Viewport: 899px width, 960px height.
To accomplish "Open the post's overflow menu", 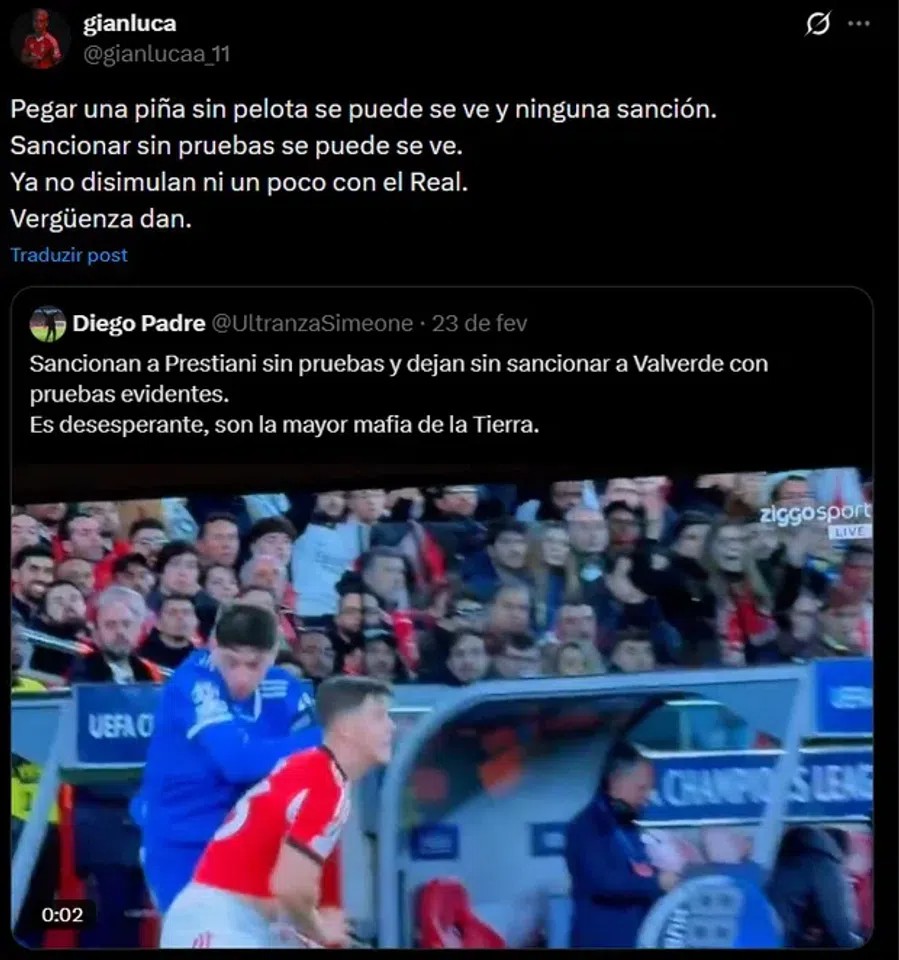I will tap(859, 24).
